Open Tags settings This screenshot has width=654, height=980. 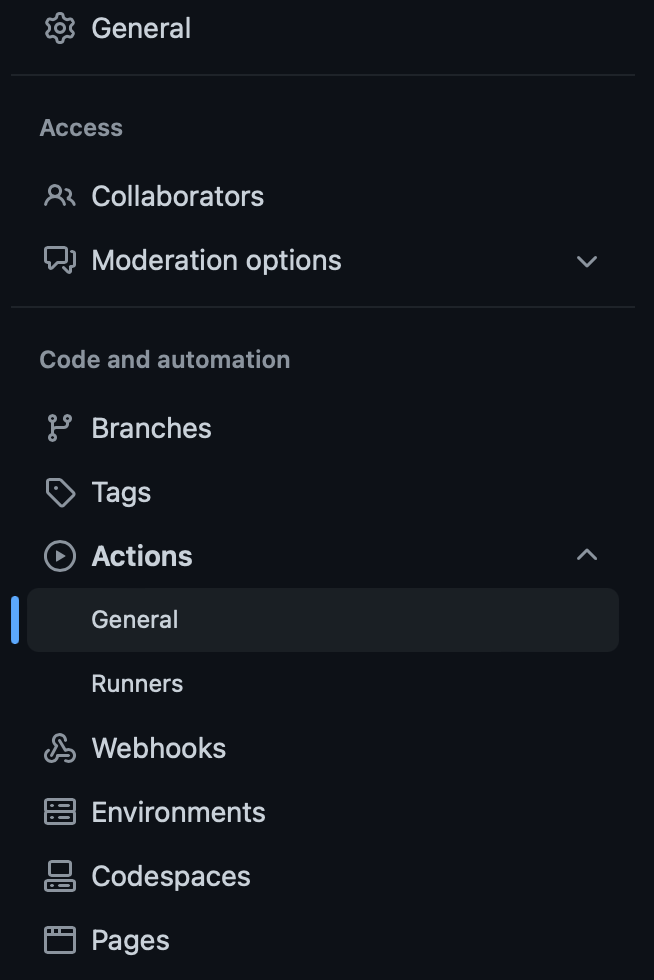pos(121,492)
